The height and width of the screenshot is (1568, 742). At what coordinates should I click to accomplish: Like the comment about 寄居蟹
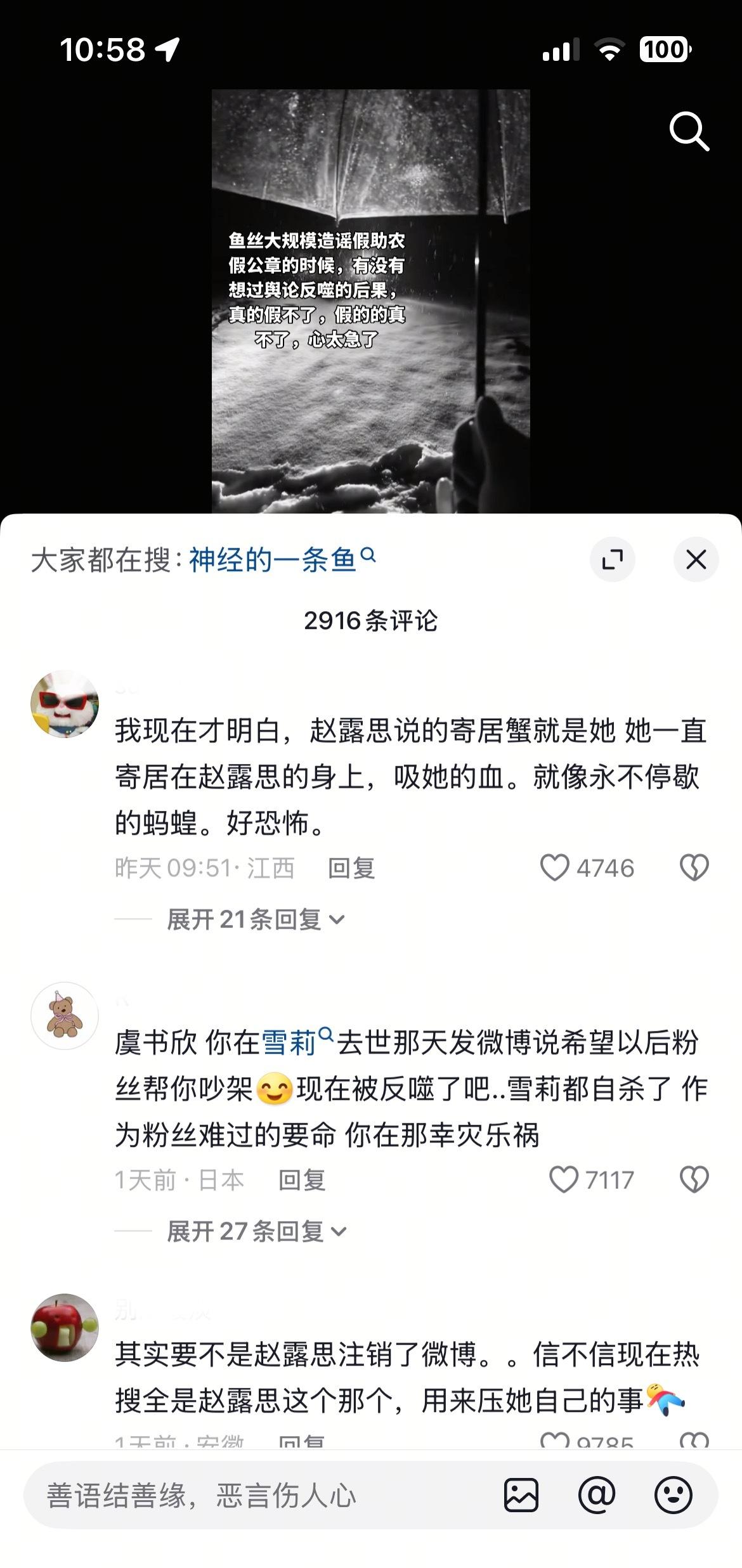point(555,867)
